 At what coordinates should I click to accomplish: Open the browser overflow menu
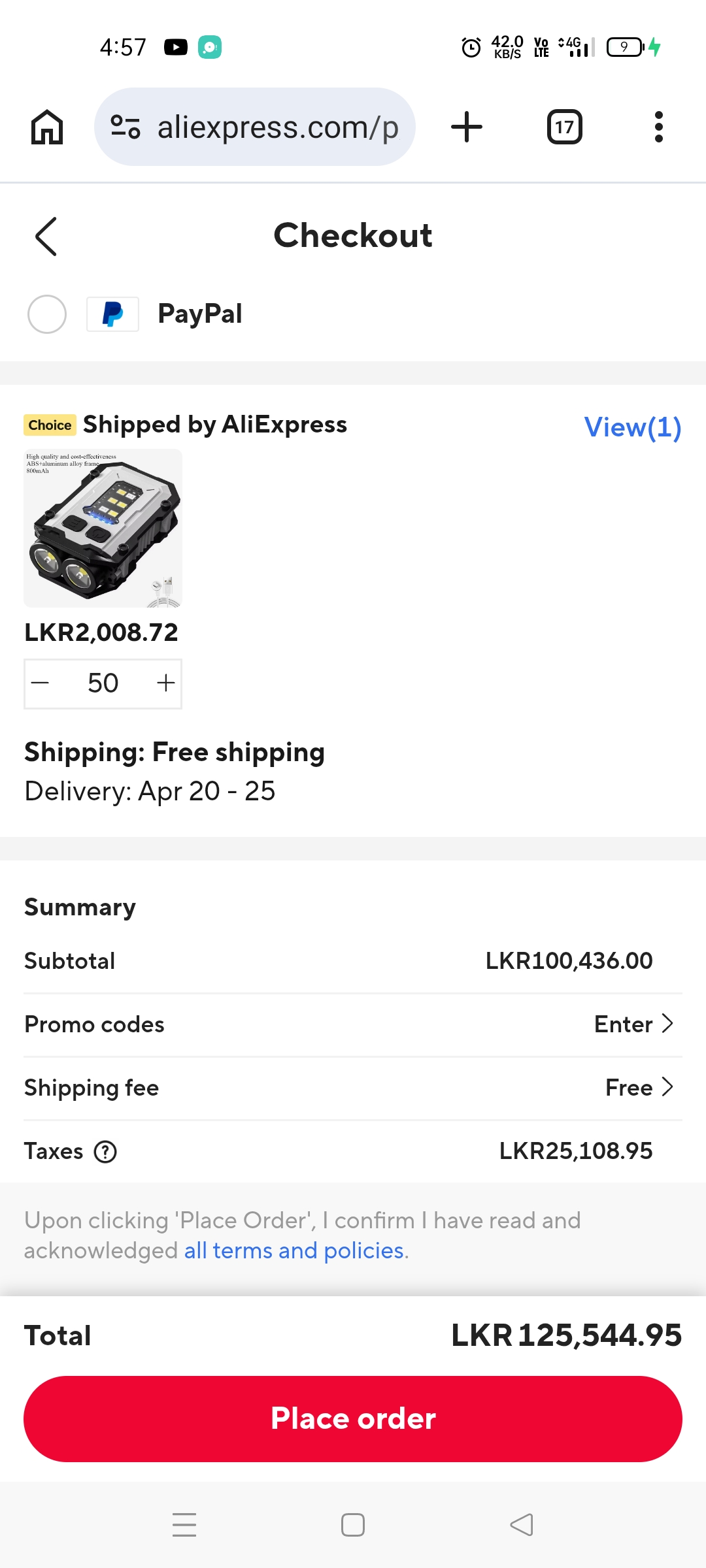pos(659,127)
